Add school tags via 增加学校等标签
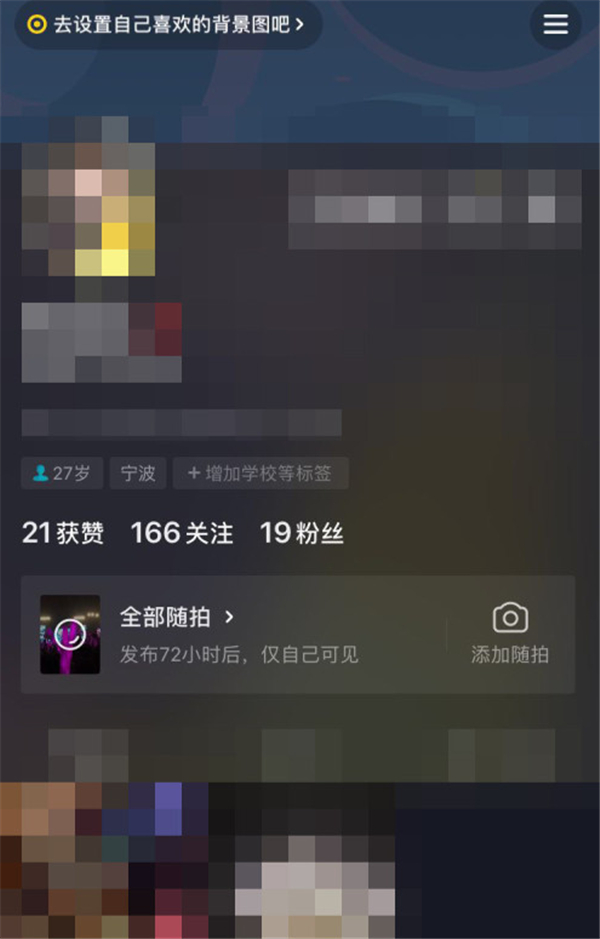Image resolution: width=600 pixels, height=939 pixels. point(260,473)
